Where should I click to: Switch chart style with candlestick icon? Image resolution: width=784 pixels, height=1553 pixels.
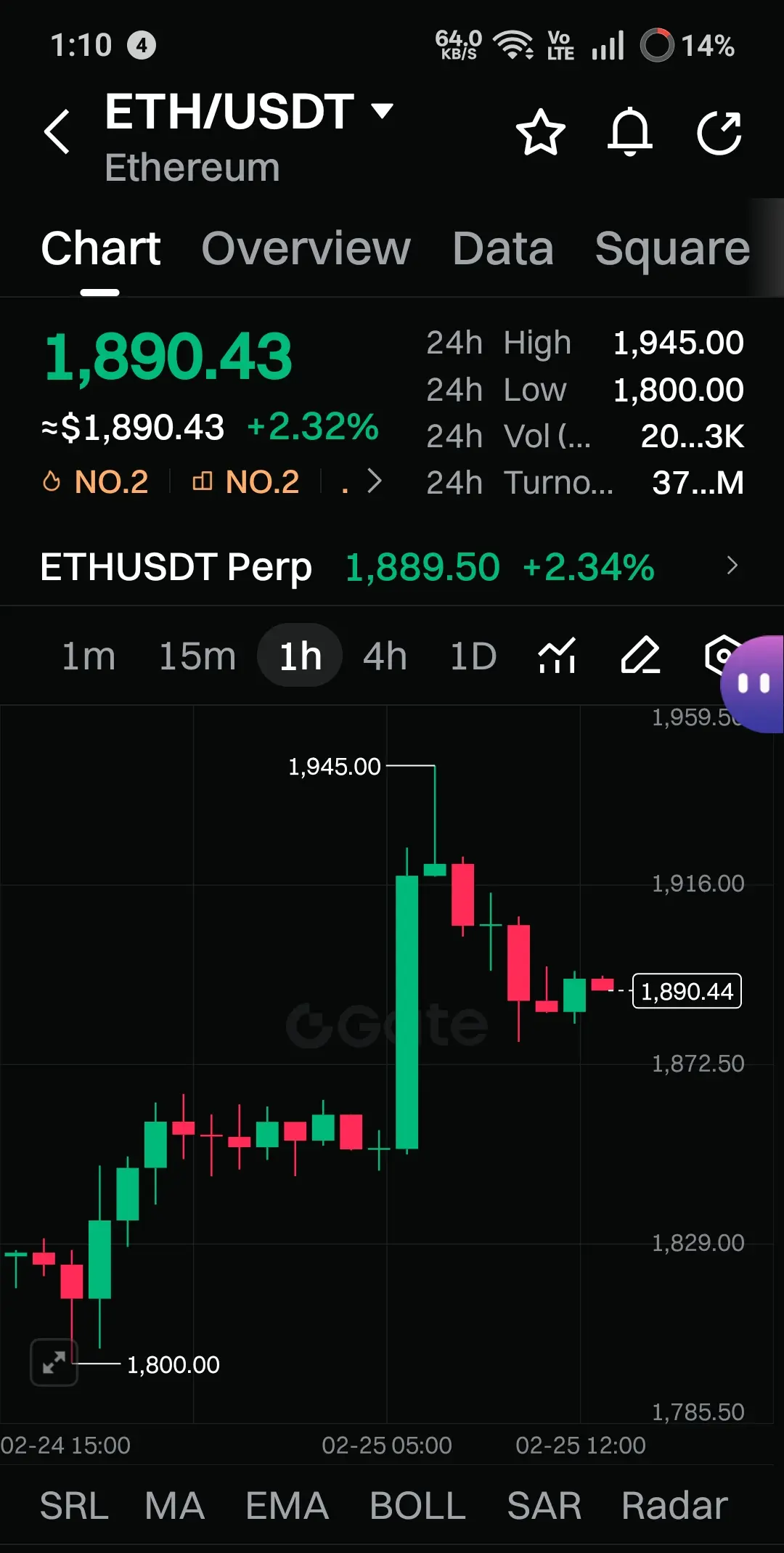556,655
